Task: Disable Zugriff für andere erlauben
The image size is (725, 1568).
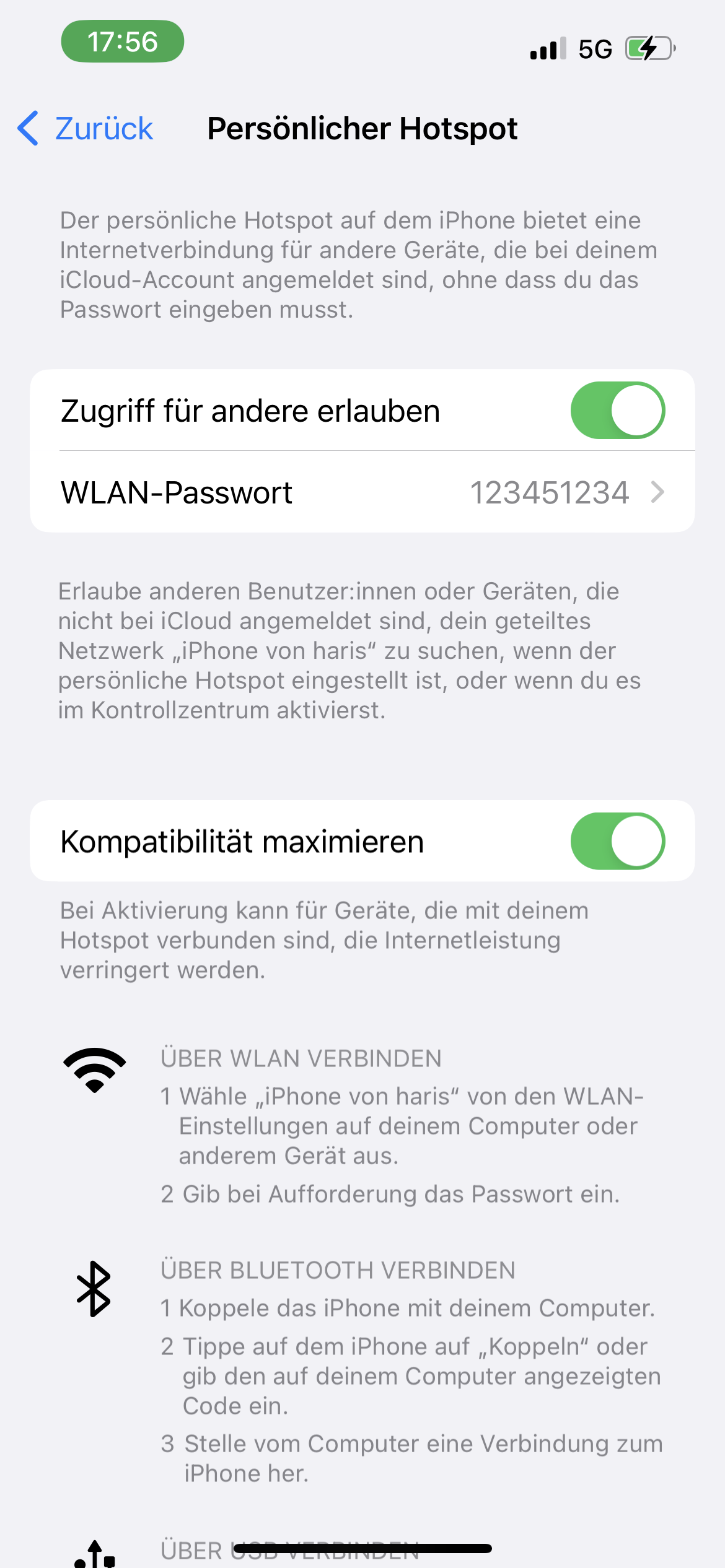Action: (x=617, y=411)
